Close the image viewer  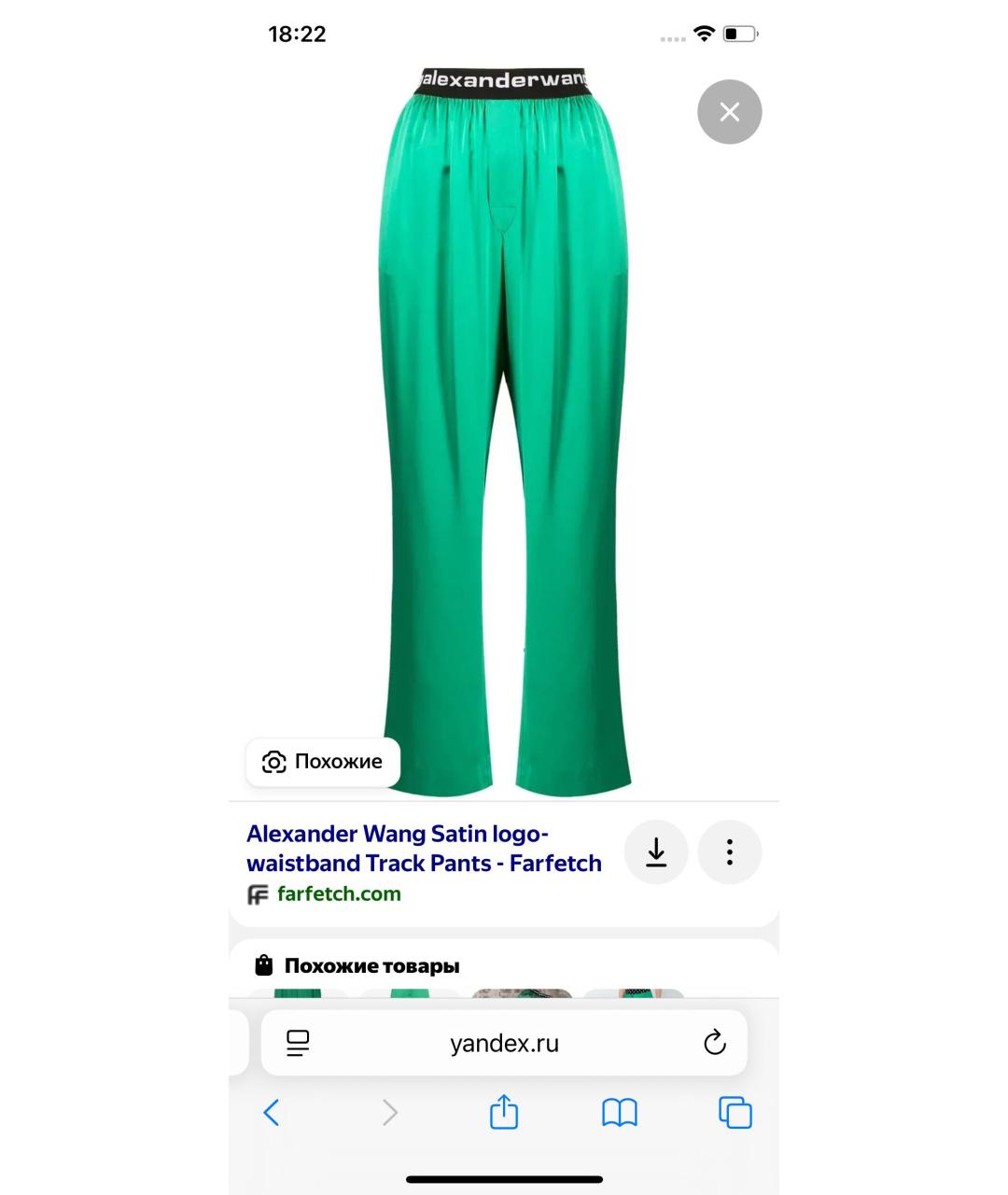click(729, 112)
